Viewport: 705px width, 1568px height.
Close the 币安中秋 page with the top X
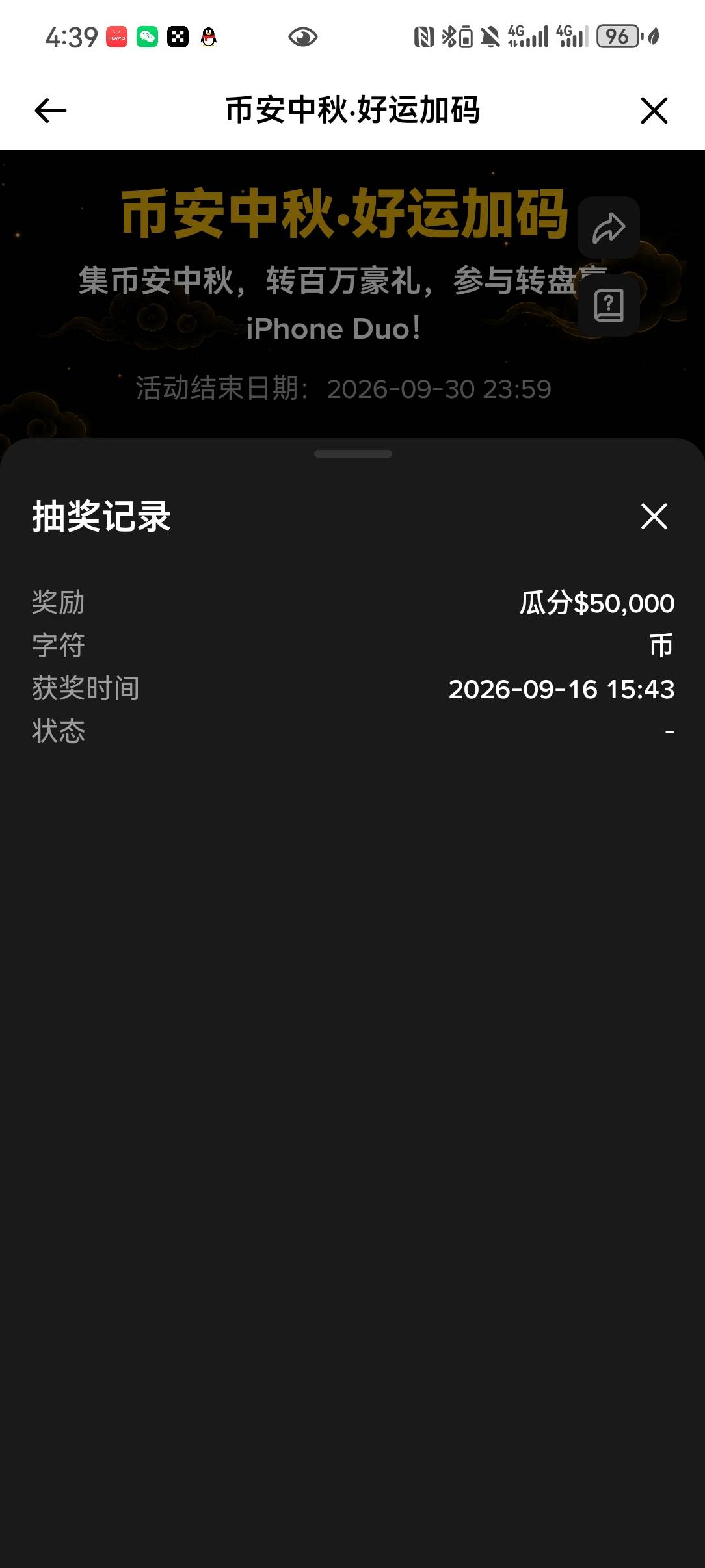(654, 111)
